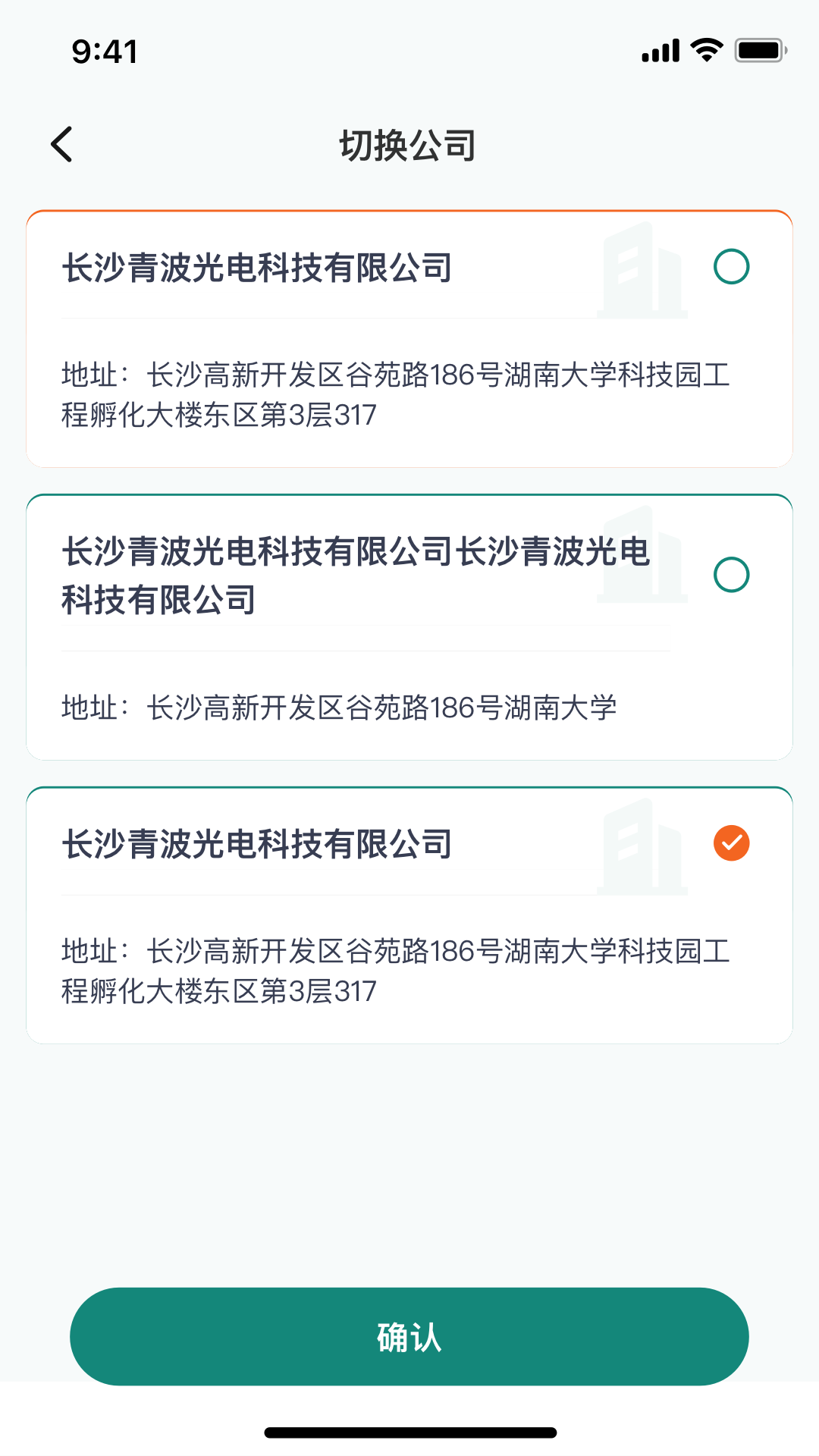Tap the 确认 button
The width and height of the screenshot is (819, 1456).
[409, 1336]
